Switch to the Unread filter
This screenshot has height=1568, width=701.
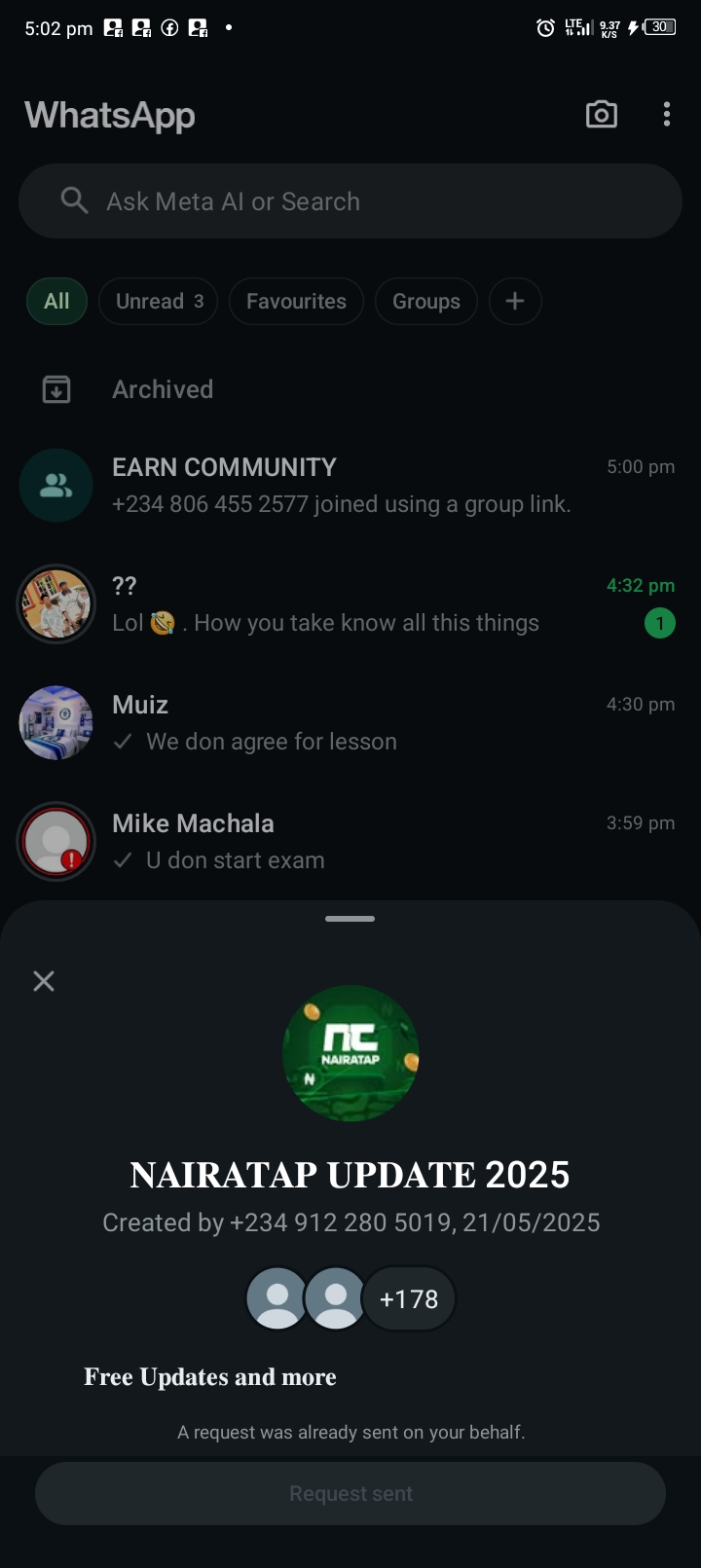159,302
